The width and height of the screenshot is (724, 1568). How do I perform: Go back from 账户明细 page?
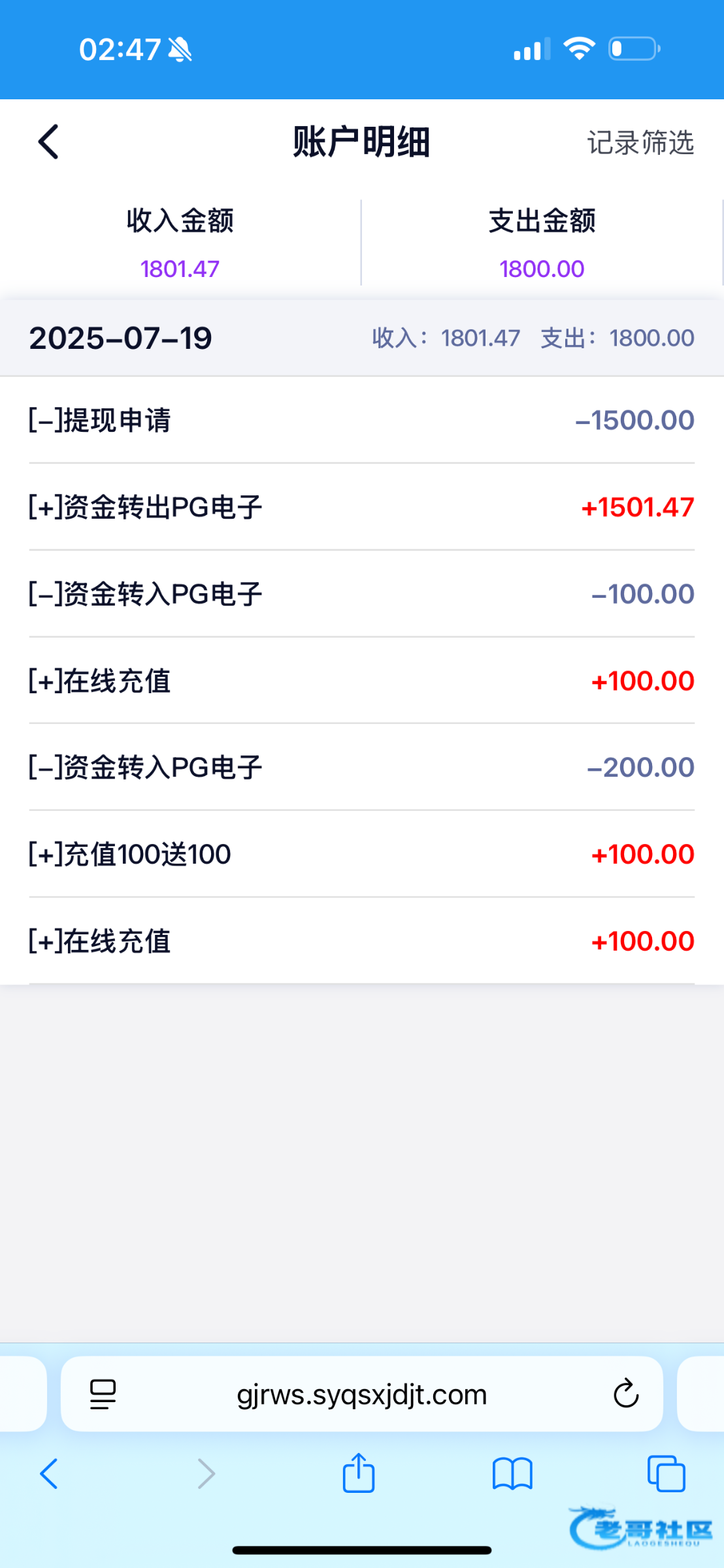pos(49,142)
